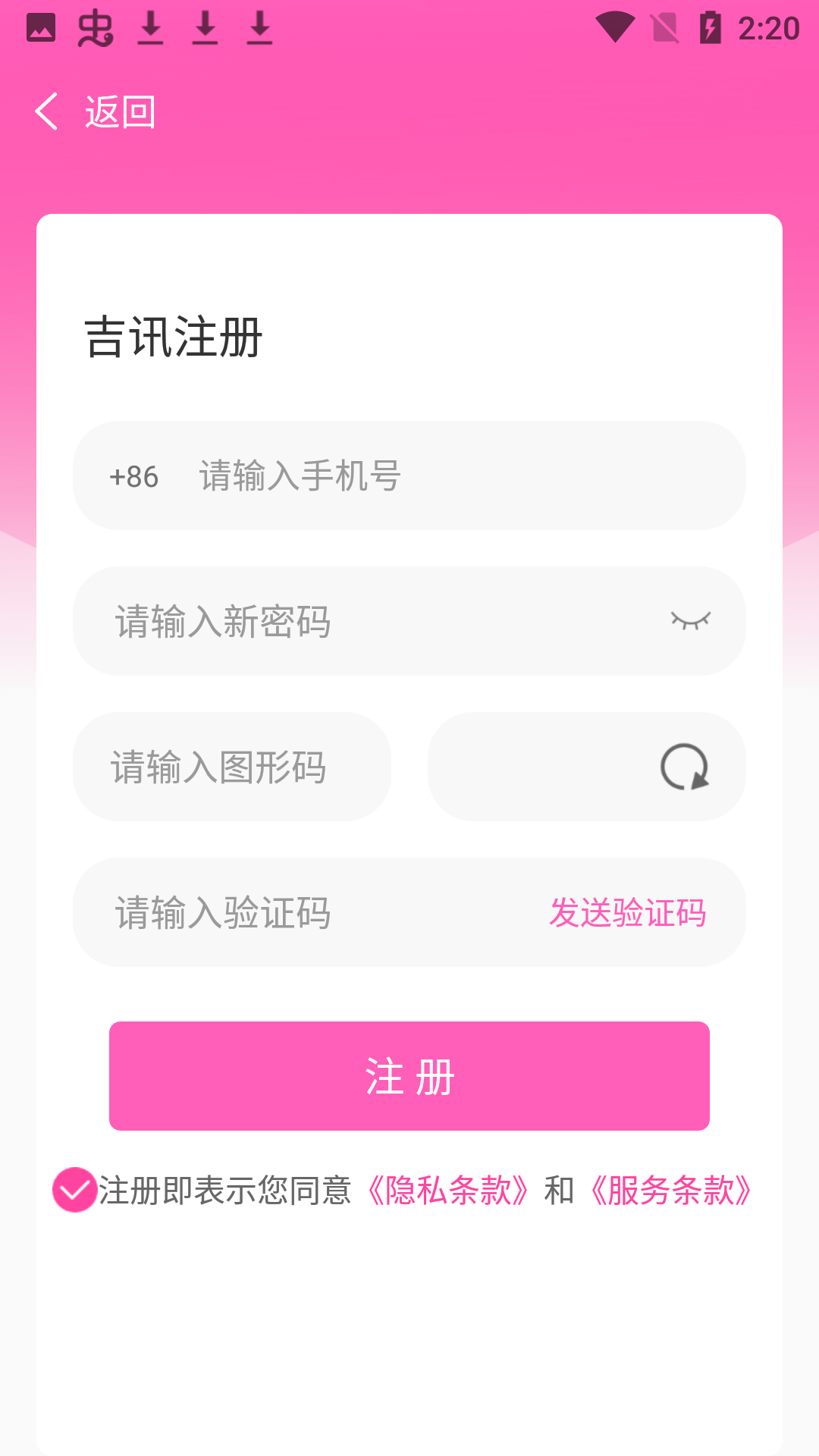Select the +86 country code
Viewport: 819px width, 1456px height.
coord(134,476)
